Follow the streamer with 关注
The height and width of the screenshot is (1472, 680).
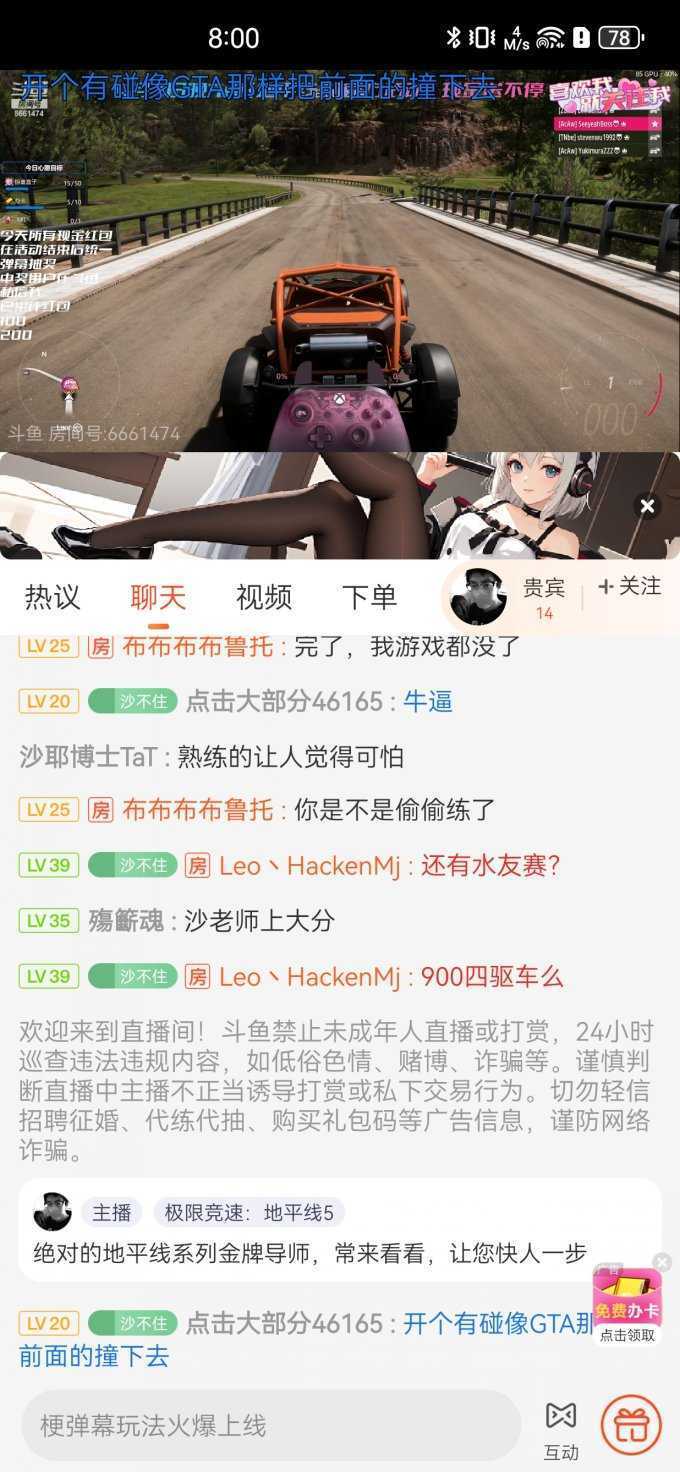629,587
